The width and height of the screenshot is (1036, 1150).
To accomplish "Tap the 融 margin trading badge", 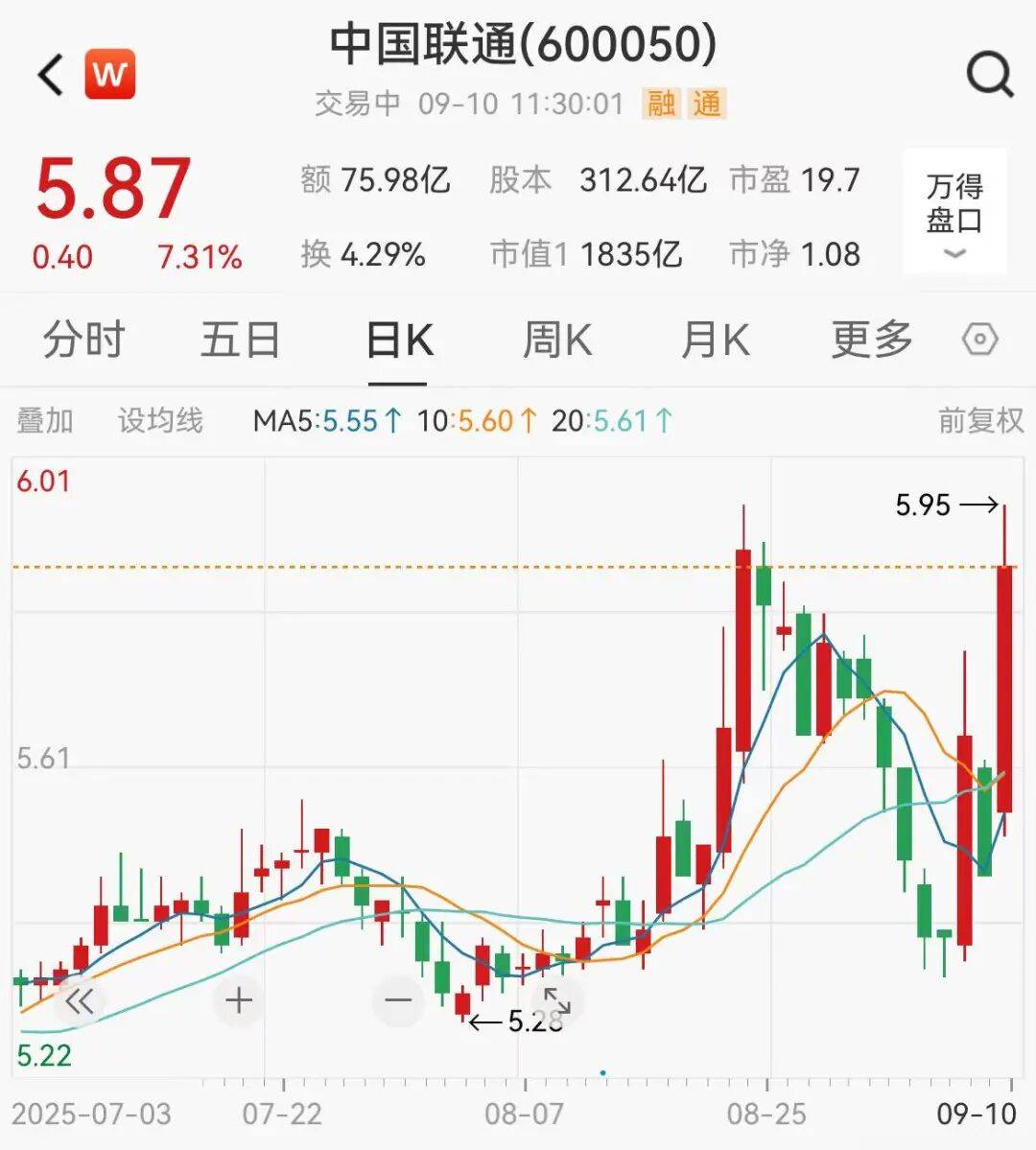I will [664, 104].
